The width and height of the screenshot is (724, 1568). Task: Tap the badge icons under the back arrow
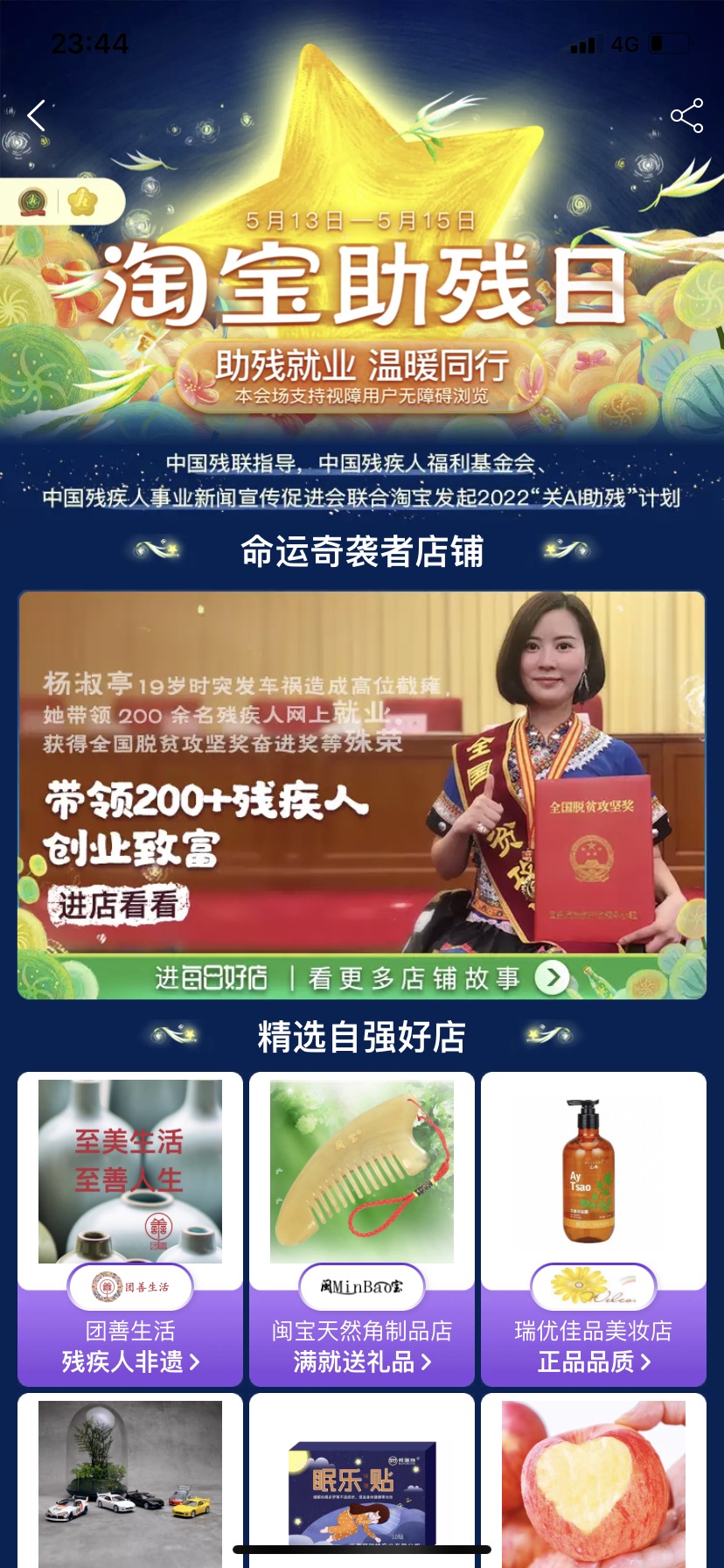pyautogui.click(x=59, y=202)
